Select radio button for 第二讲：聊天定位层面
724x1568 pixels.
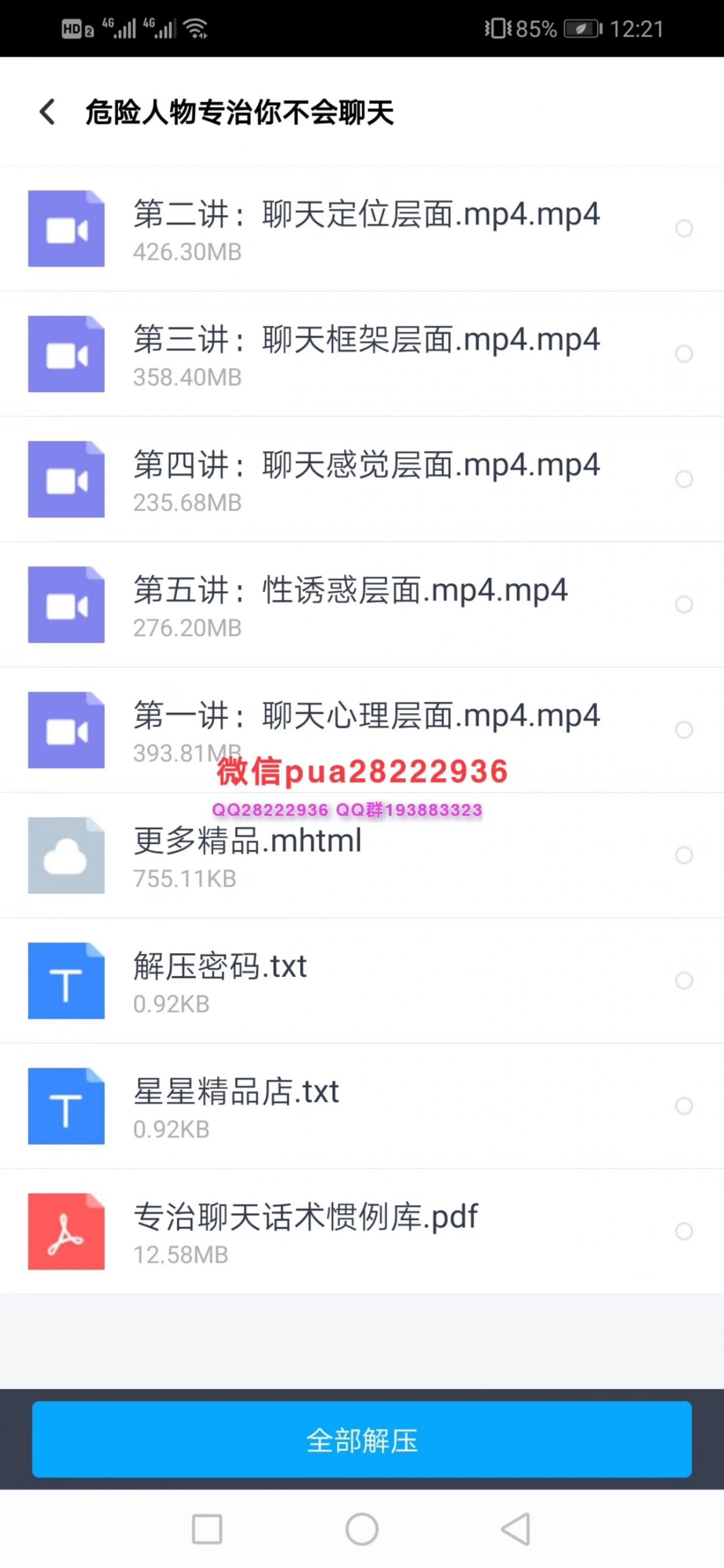684,228
